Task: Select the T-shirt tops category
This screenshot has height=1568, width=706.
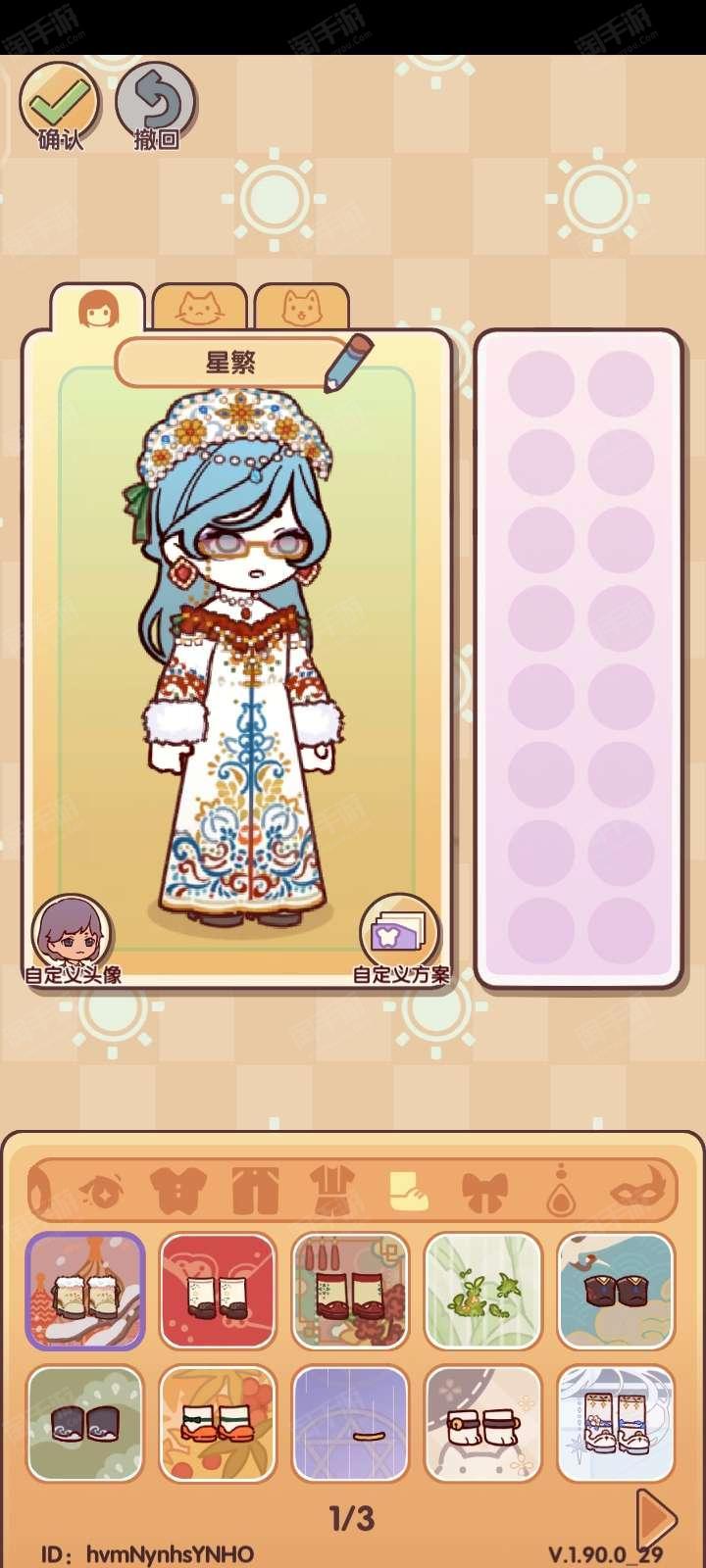Action: tap(179, 1191)
